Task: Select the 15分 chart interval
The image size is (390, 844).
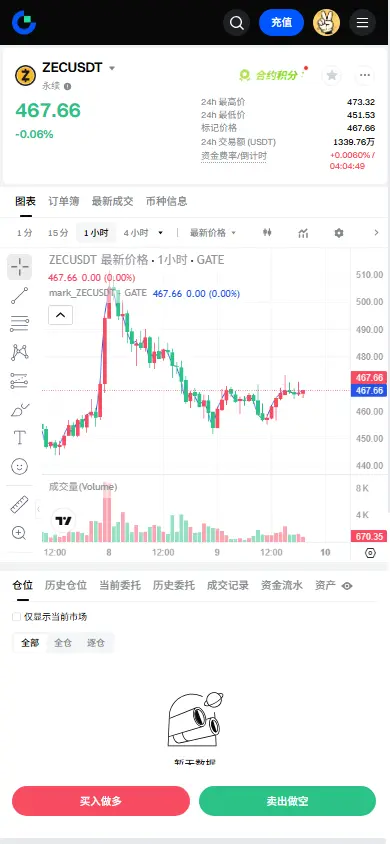Action: click(58, 233)
